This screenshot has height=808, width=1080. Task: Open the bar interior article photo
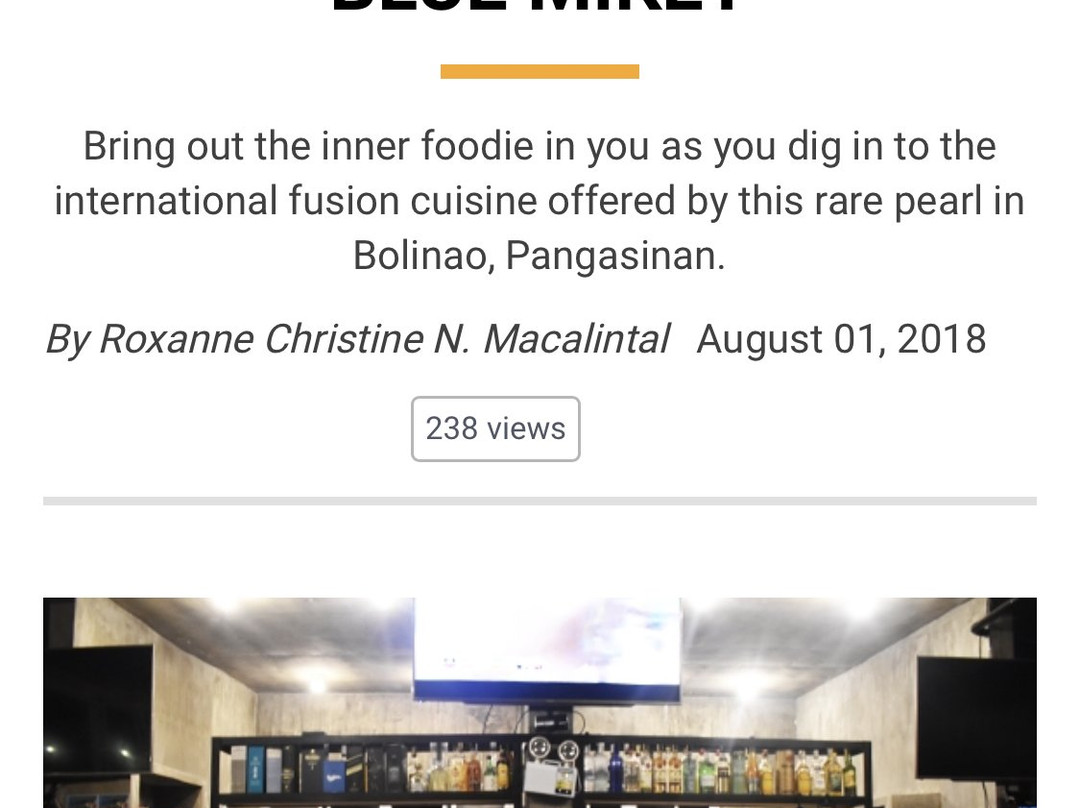(539, 703)
